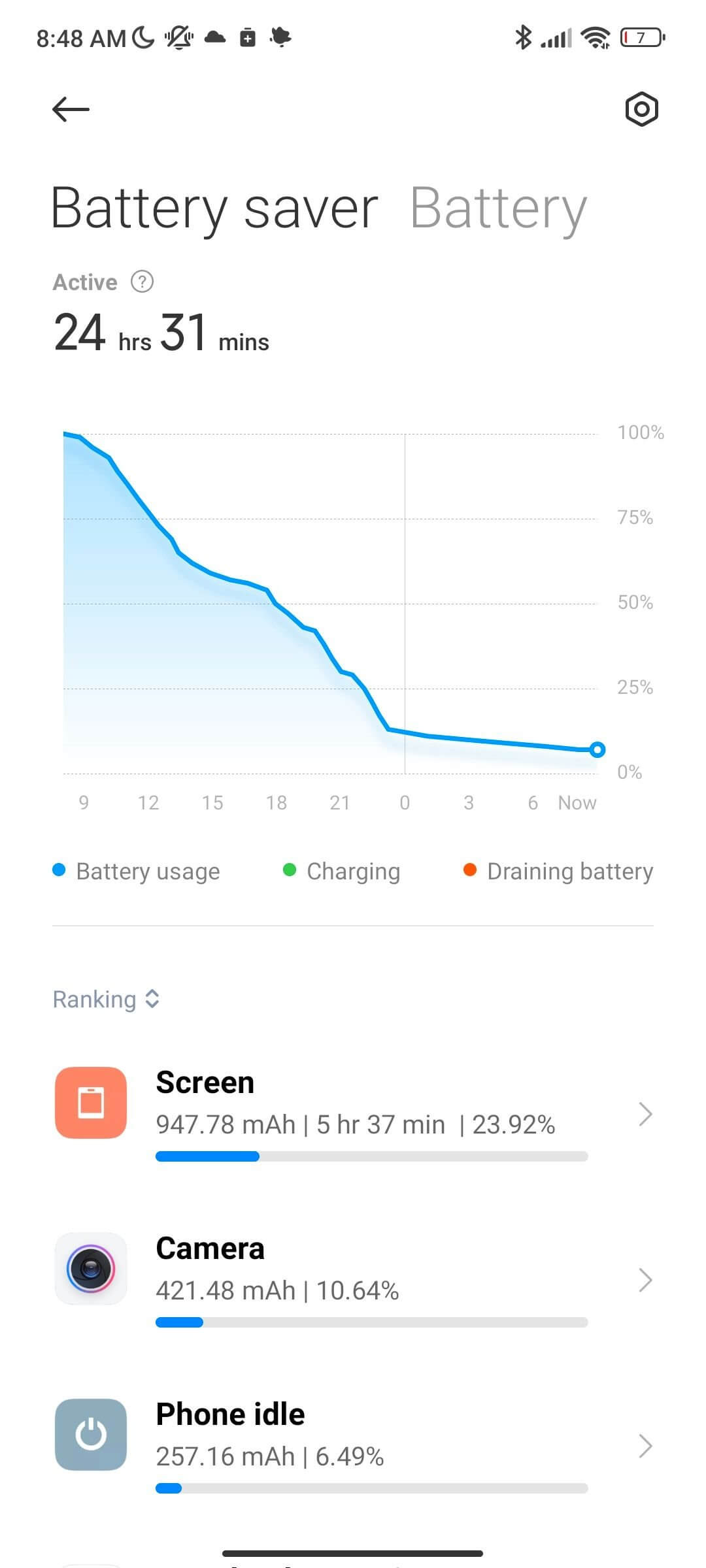This screenshot has width=706, height=1568.
Task: Select the Battery saver tab
Action: (x=214, y=208)
